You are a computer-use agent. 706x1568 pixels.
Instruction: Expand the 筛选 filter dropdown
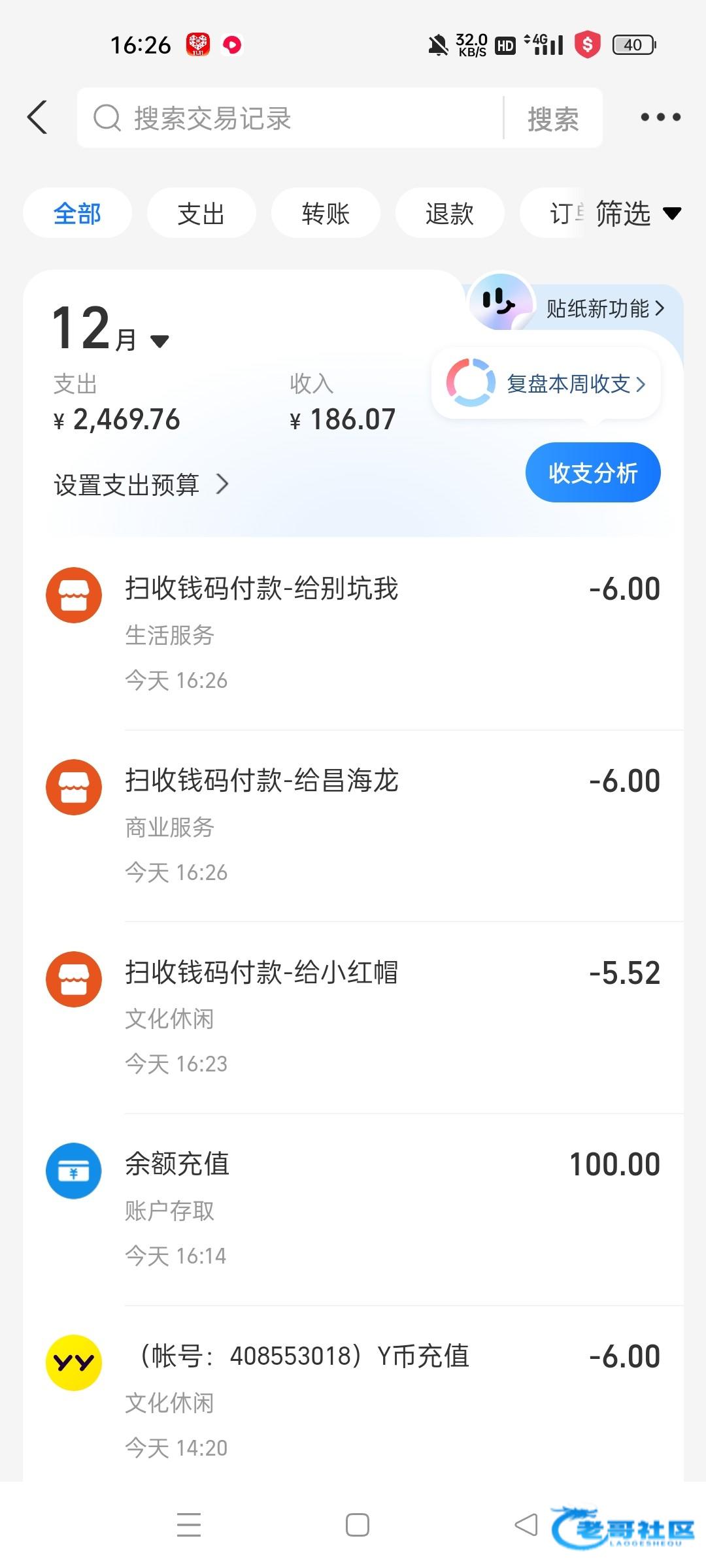637,214
